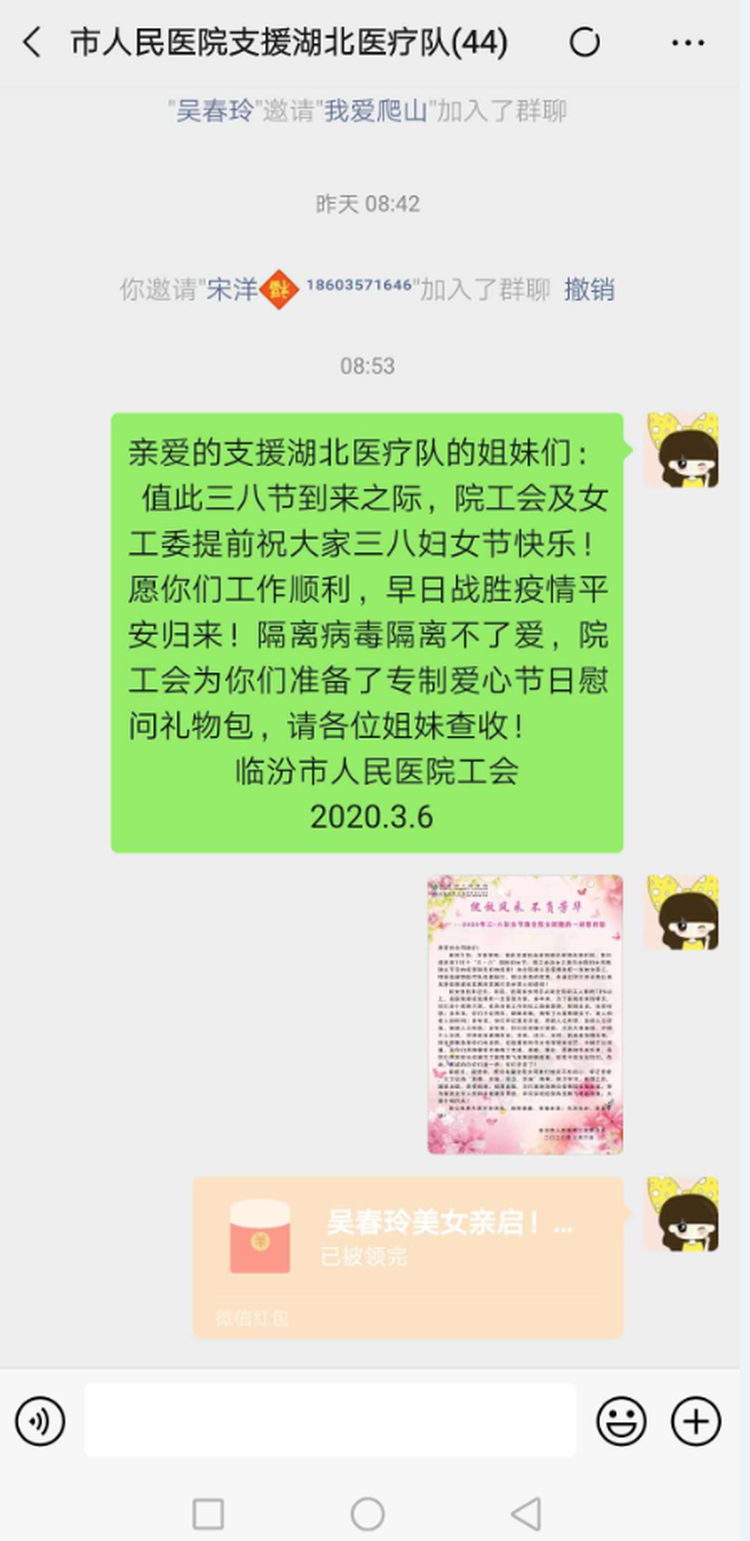Tap the avatar next to the green message
This screenshot has width=750, height=1541.
tap(681, 450)
